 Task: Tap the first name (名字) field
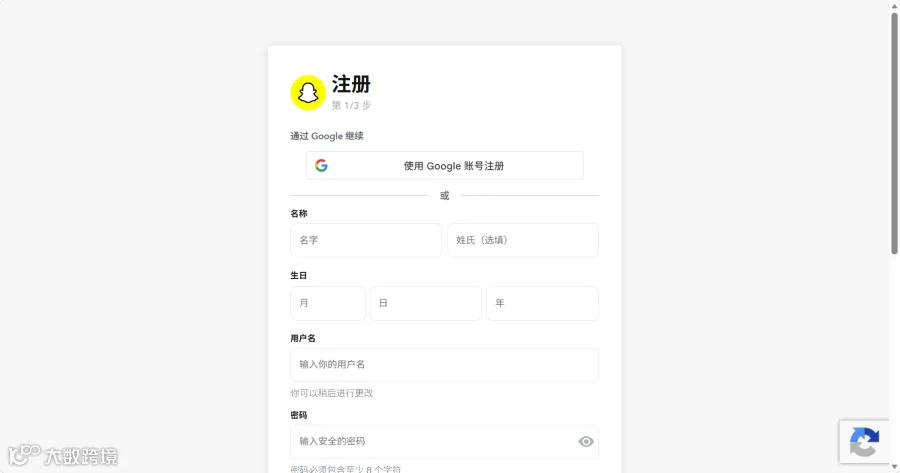366,240
